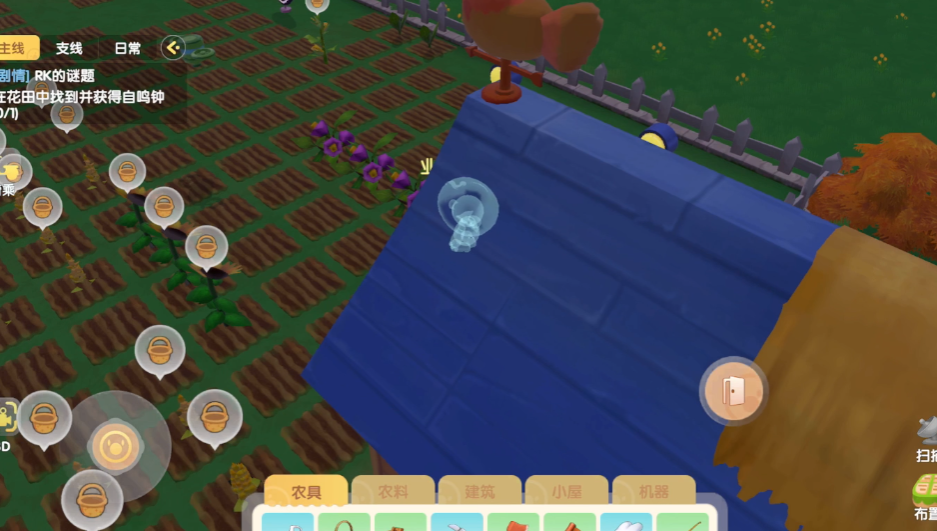Tap the virtual joystick center
The image size is (937, 531).
coord(114,445)
